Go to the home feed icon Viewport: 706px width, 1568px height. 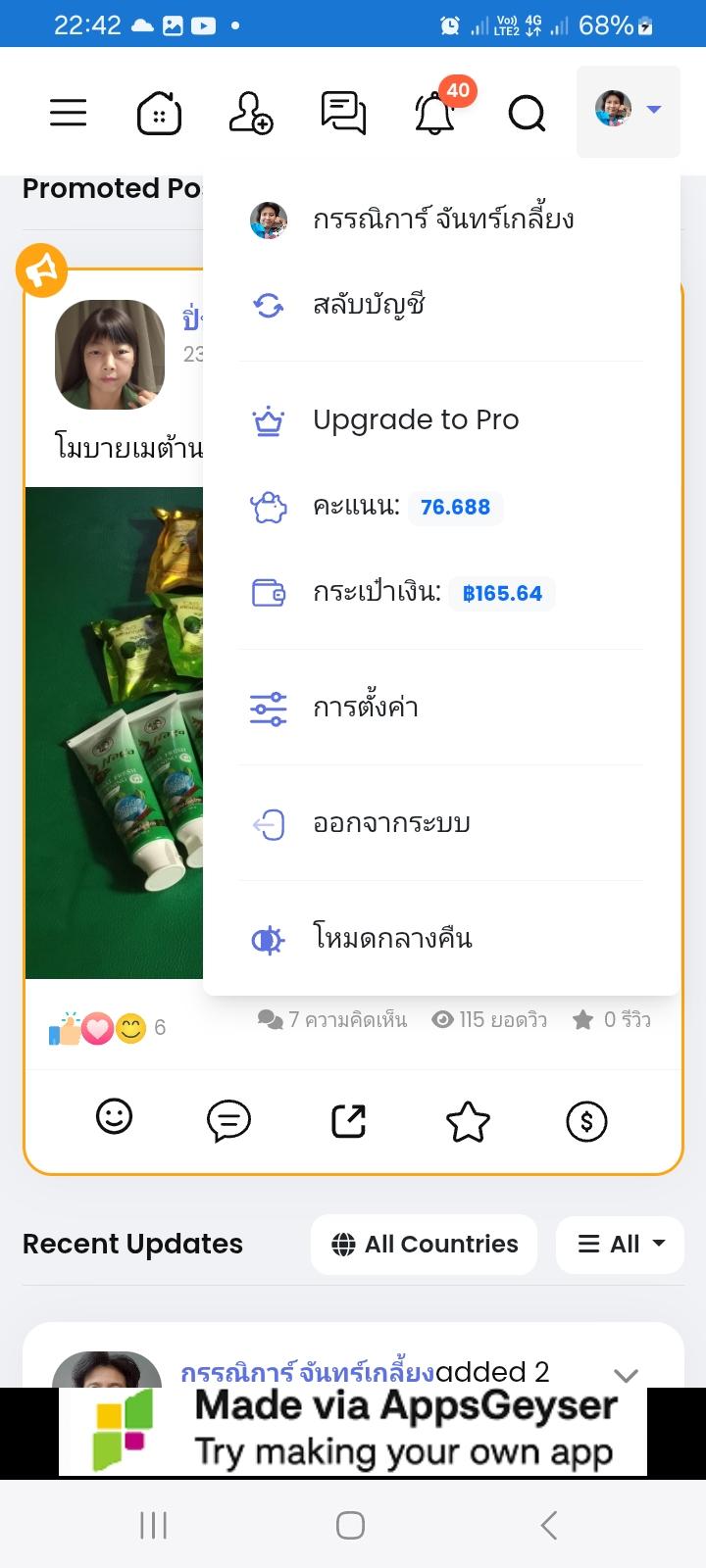tap(159, 113)
